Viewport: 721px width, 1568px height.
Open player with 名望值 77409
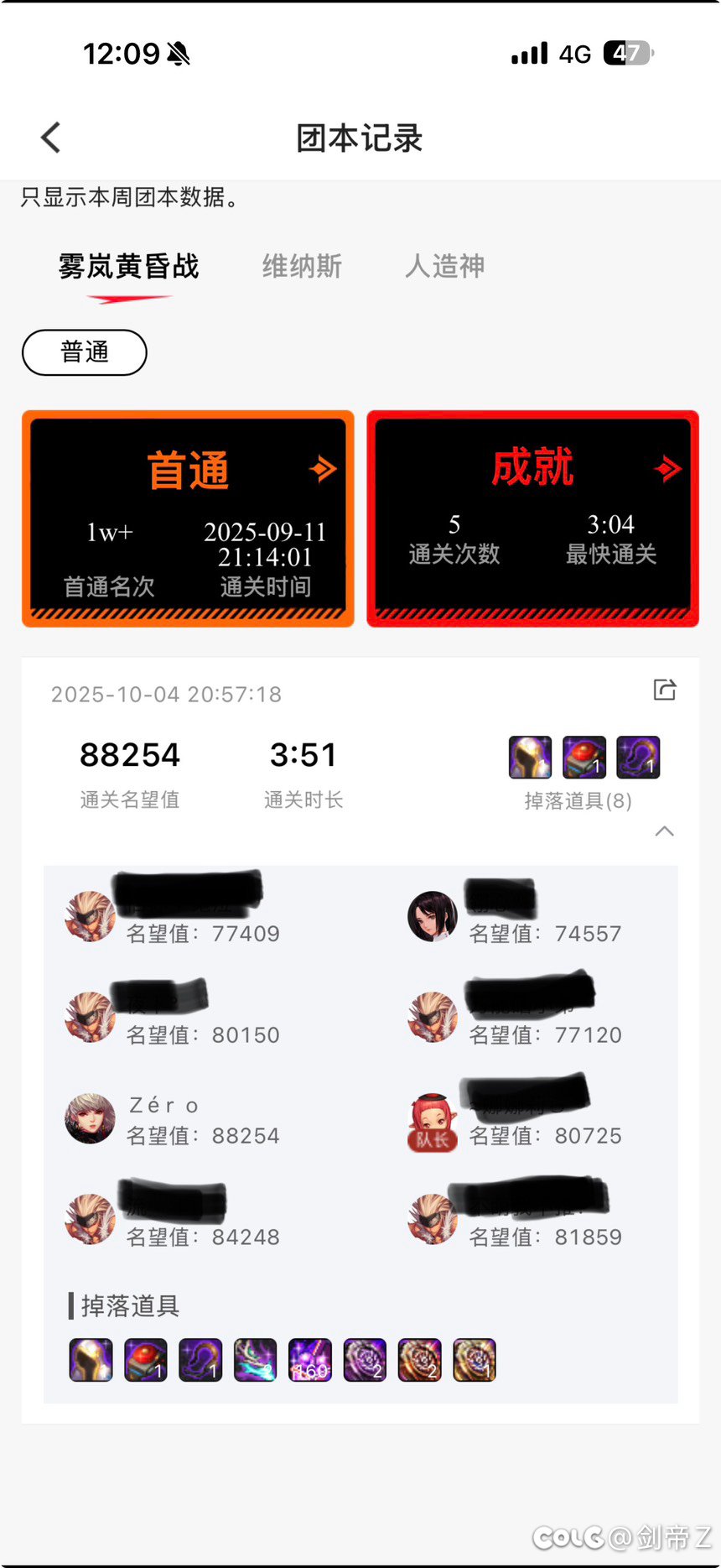click(91, 916)
